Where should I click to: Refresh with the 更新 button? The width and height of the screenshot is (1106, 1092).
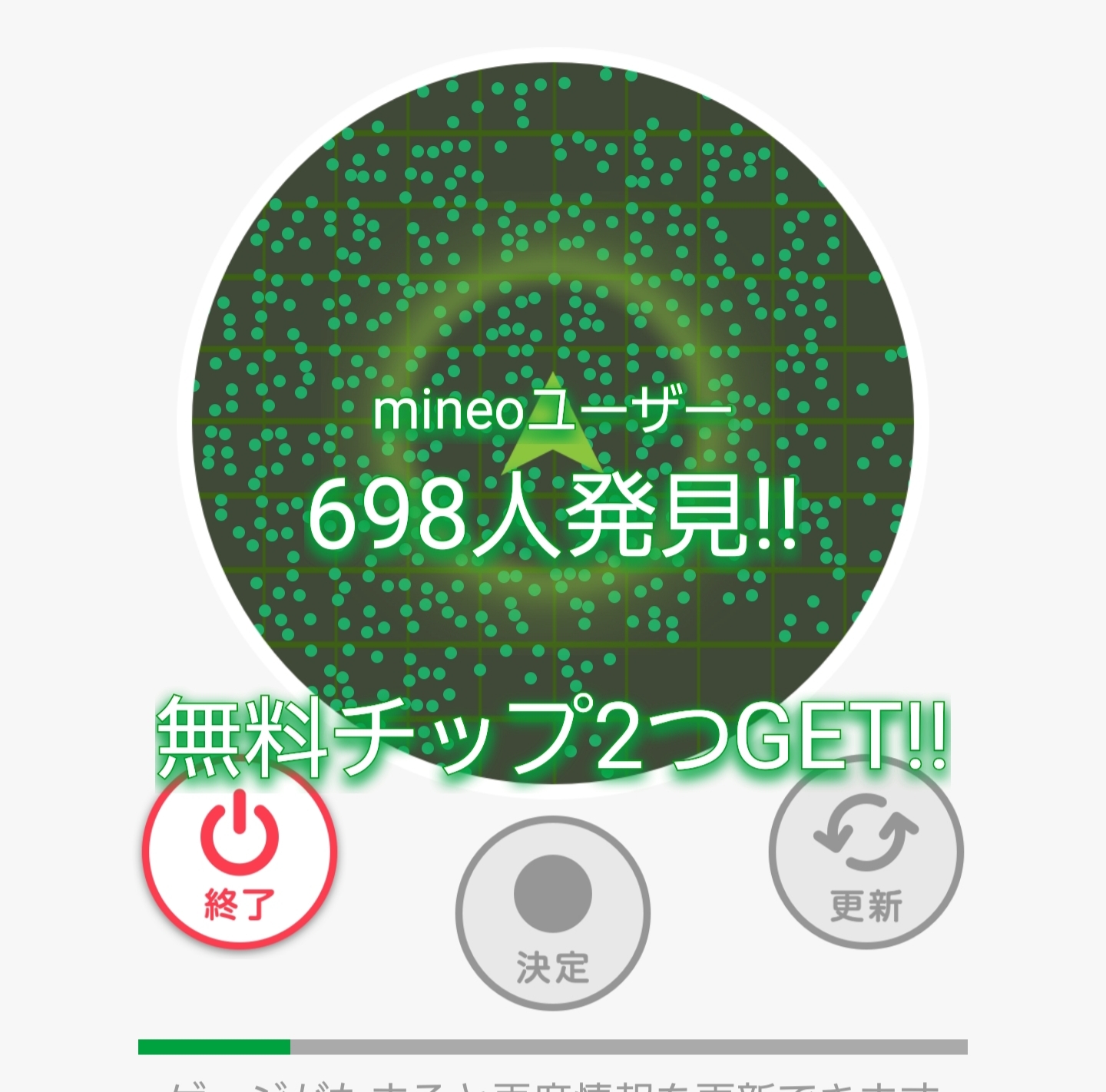coord(866,854)
